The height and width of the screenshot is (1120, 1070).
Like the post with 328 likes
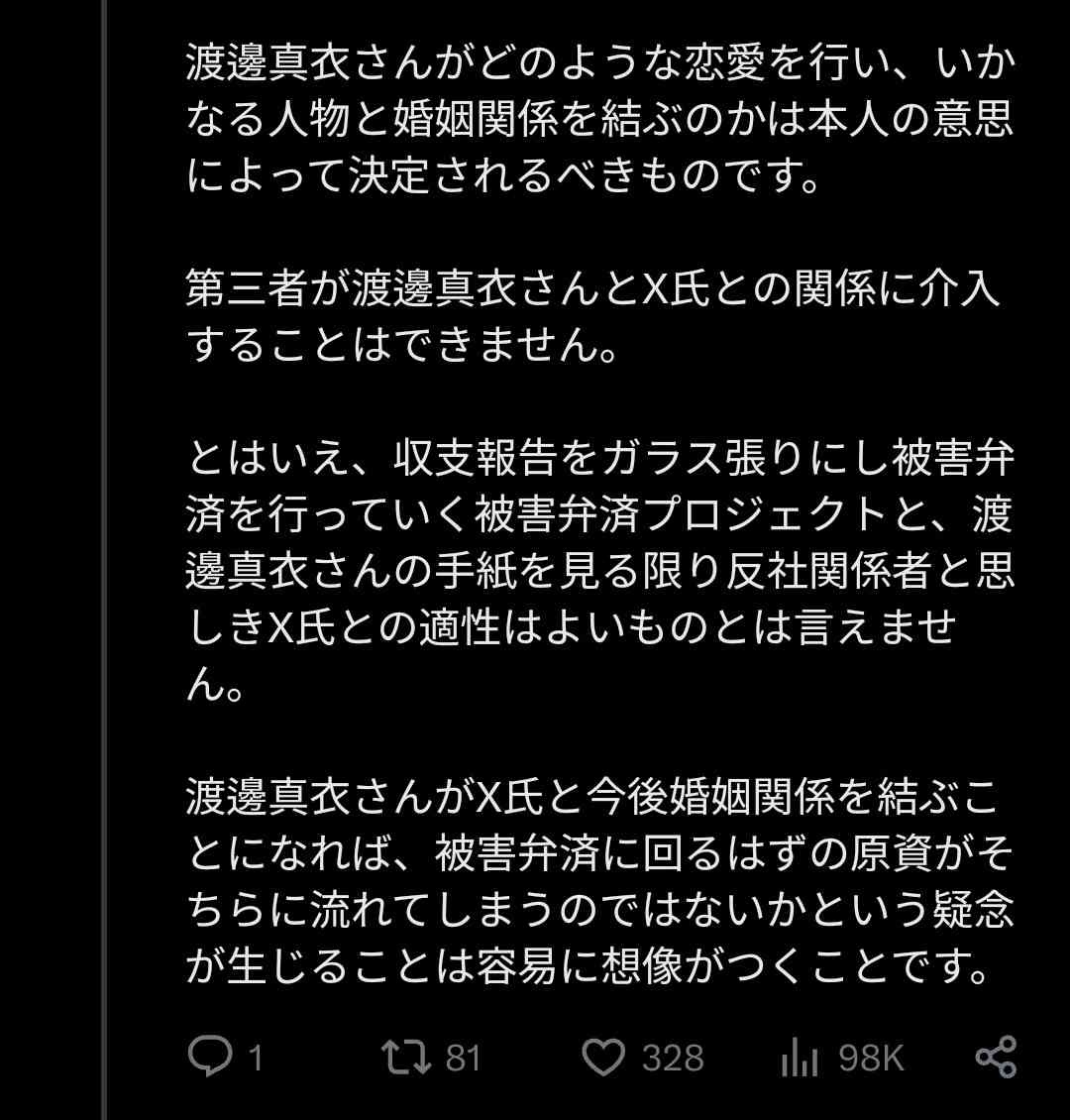(602, 1058)
